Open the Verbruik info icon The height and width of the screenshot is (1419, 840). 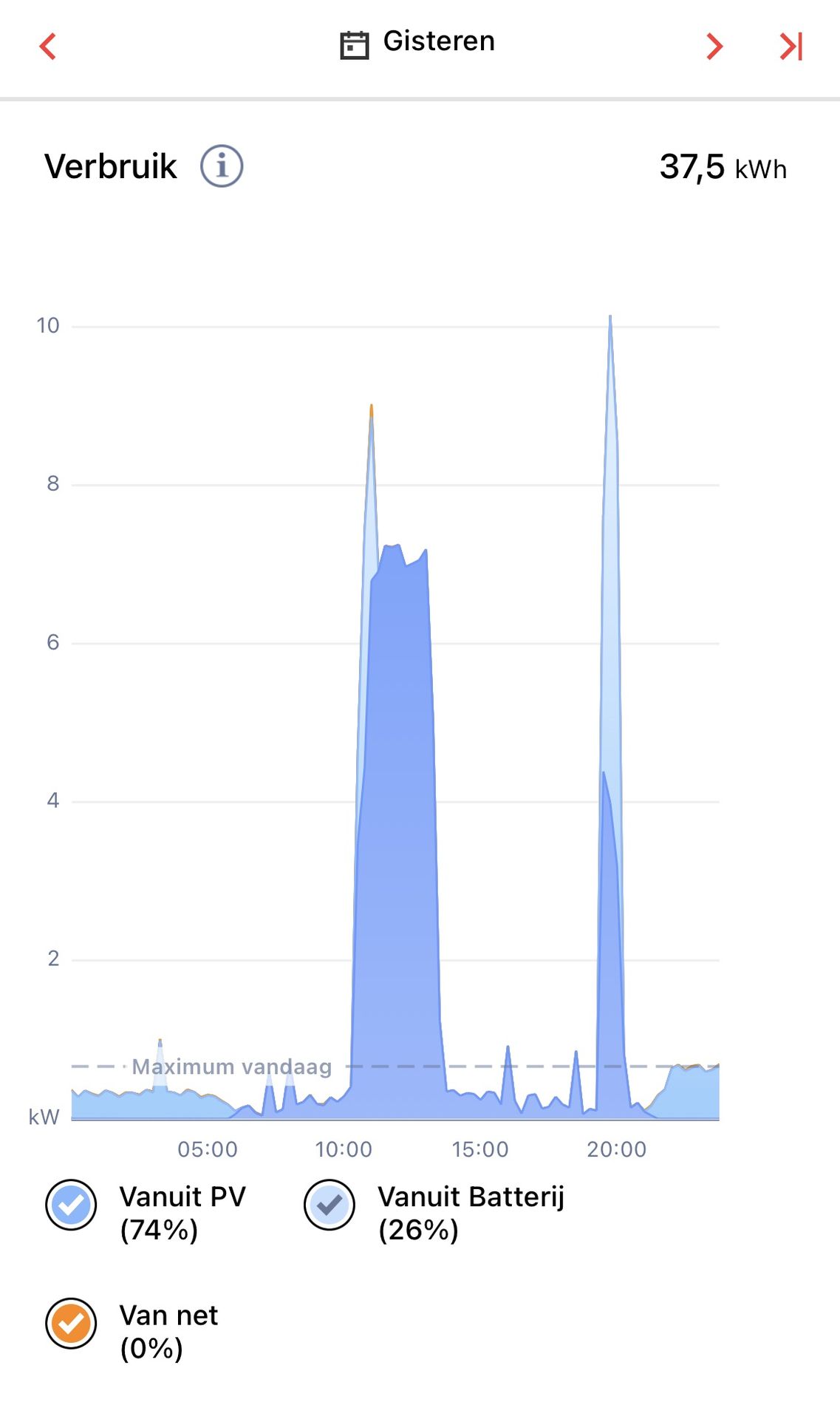(x=222, y=166)
